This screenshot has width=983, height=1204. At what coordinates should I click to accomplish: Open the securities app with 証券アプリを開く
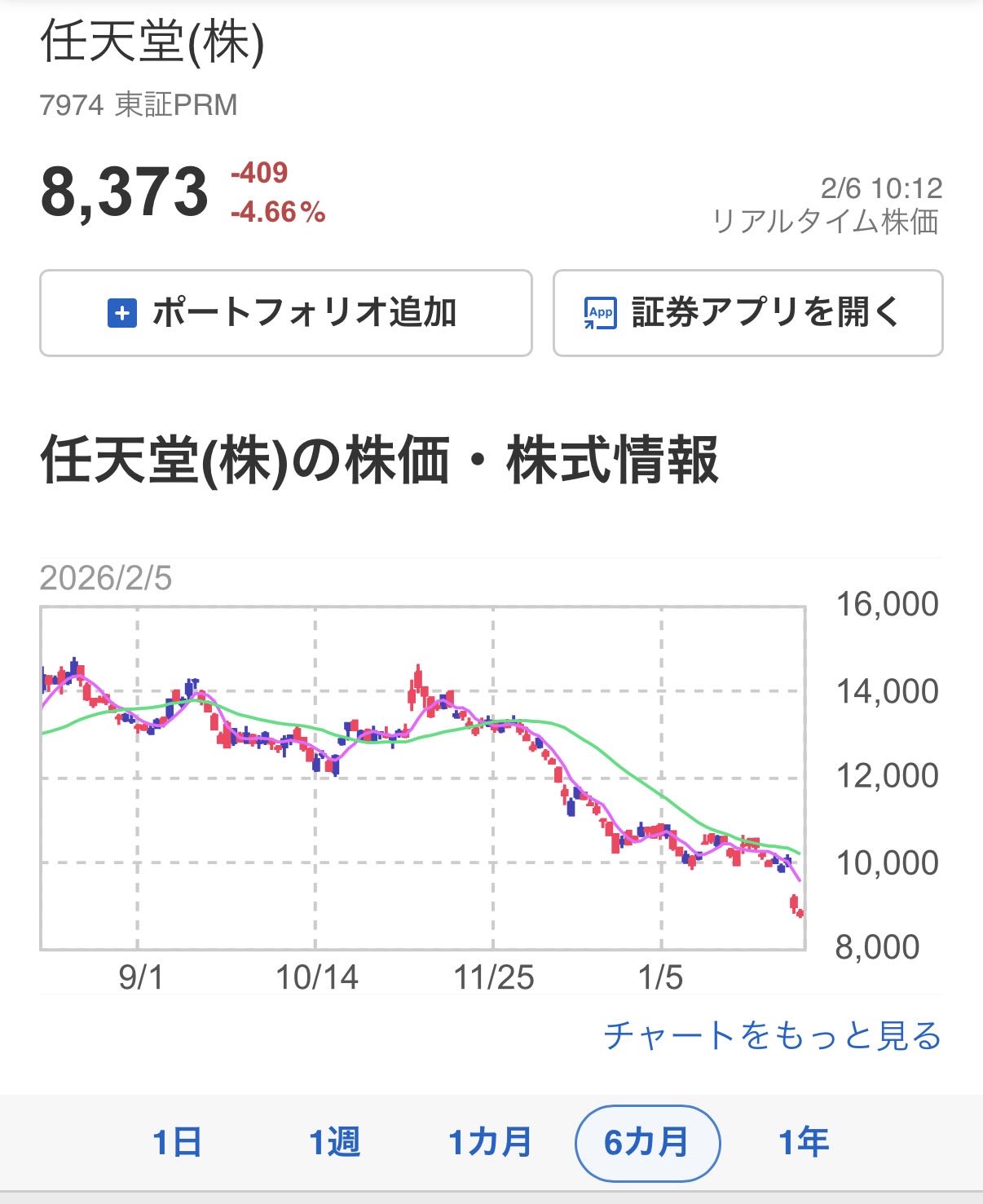[x=747, y=313]
